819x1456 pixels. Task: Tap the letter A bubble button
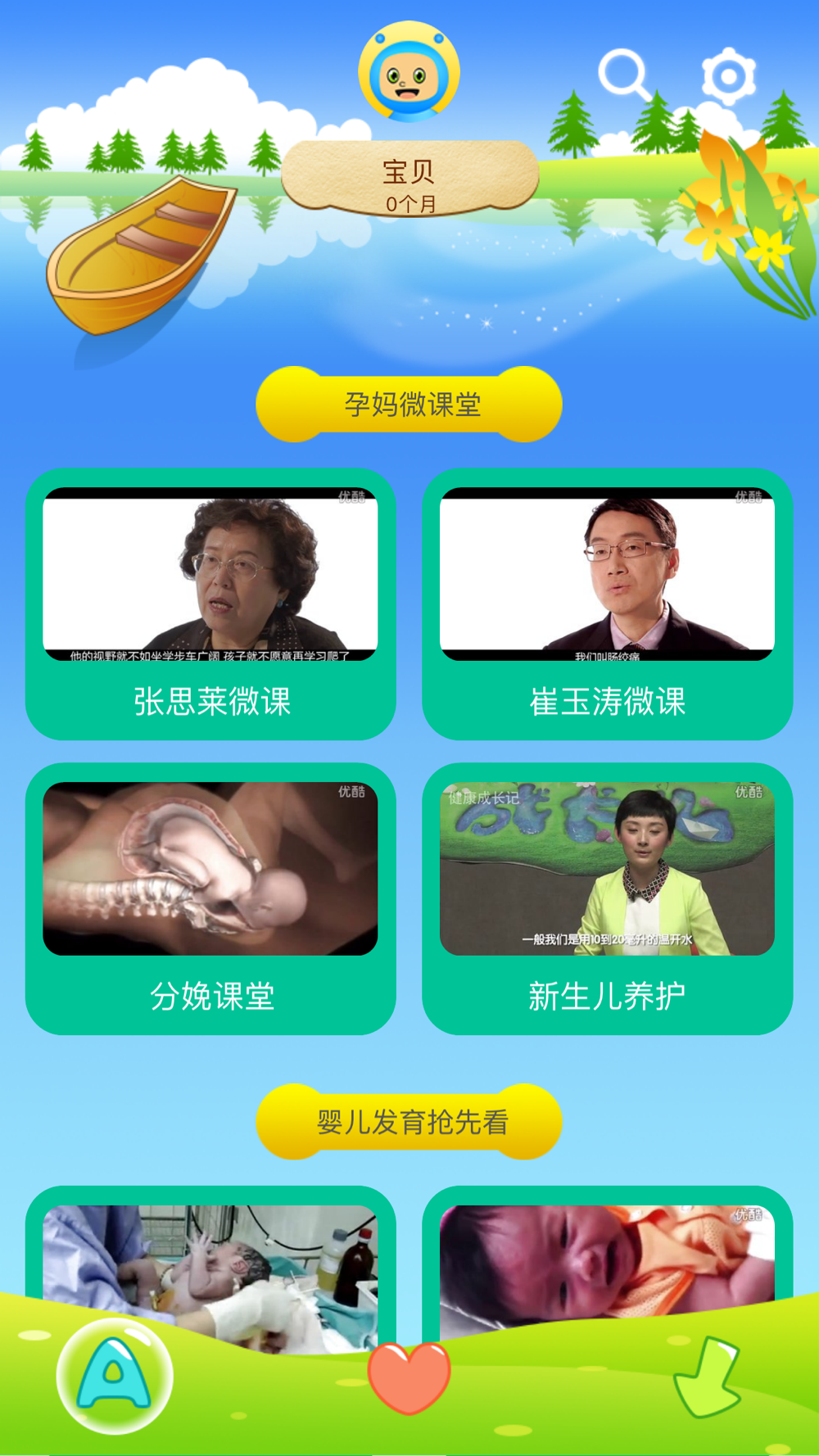pos(115,1376)
